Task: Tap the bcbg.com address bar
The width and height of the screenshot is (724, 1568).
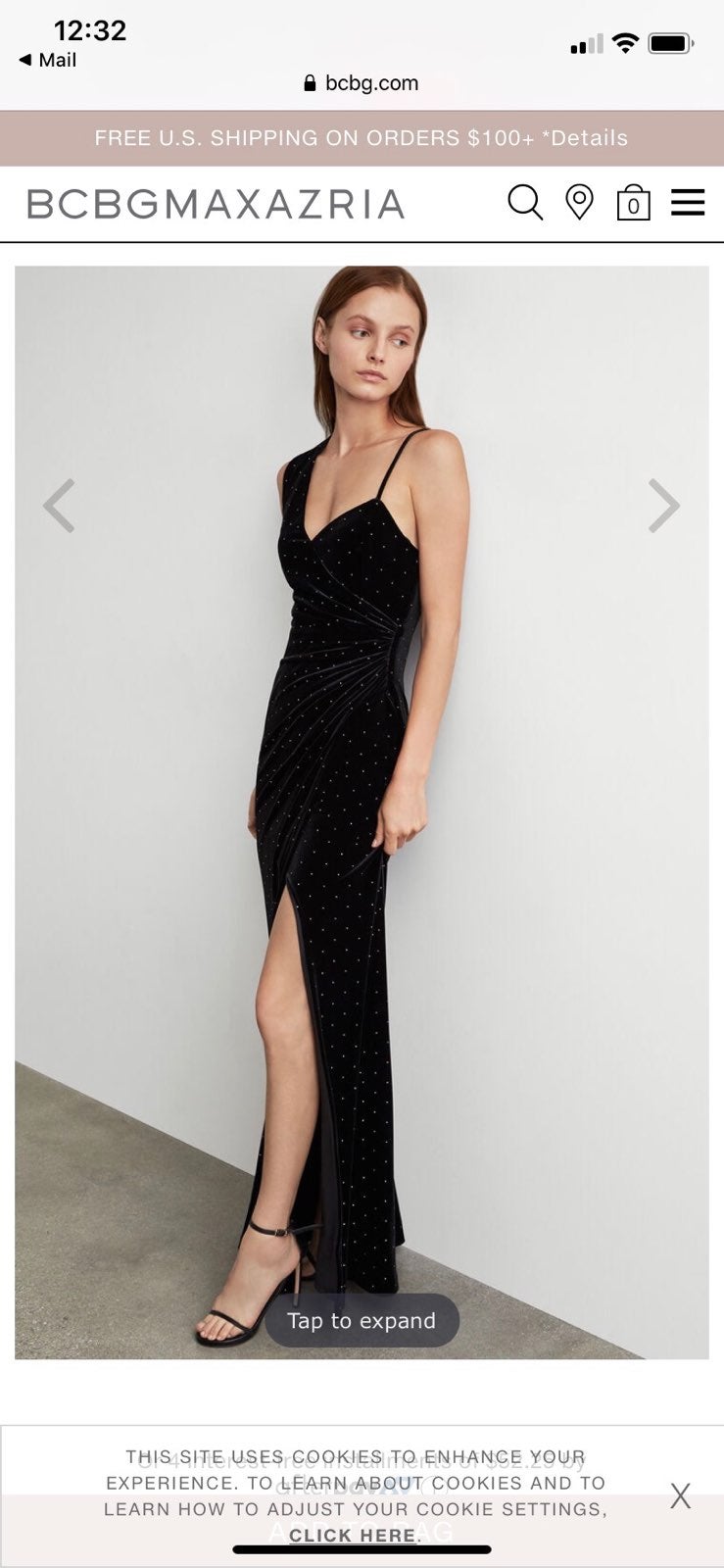Action: pos(362,83)
